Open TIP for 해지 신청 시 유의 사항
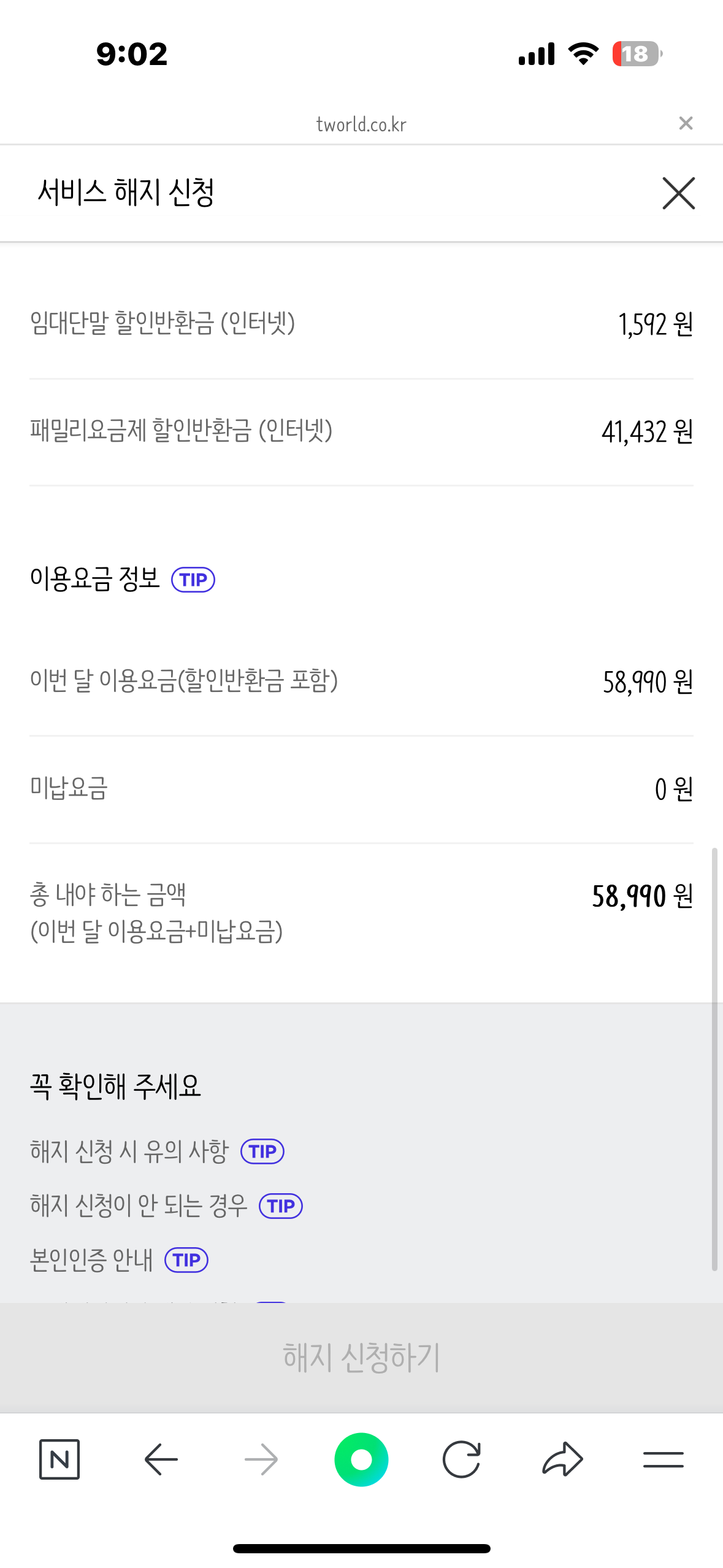Viewport: 723px width, 1568px height. point(262,1151)
